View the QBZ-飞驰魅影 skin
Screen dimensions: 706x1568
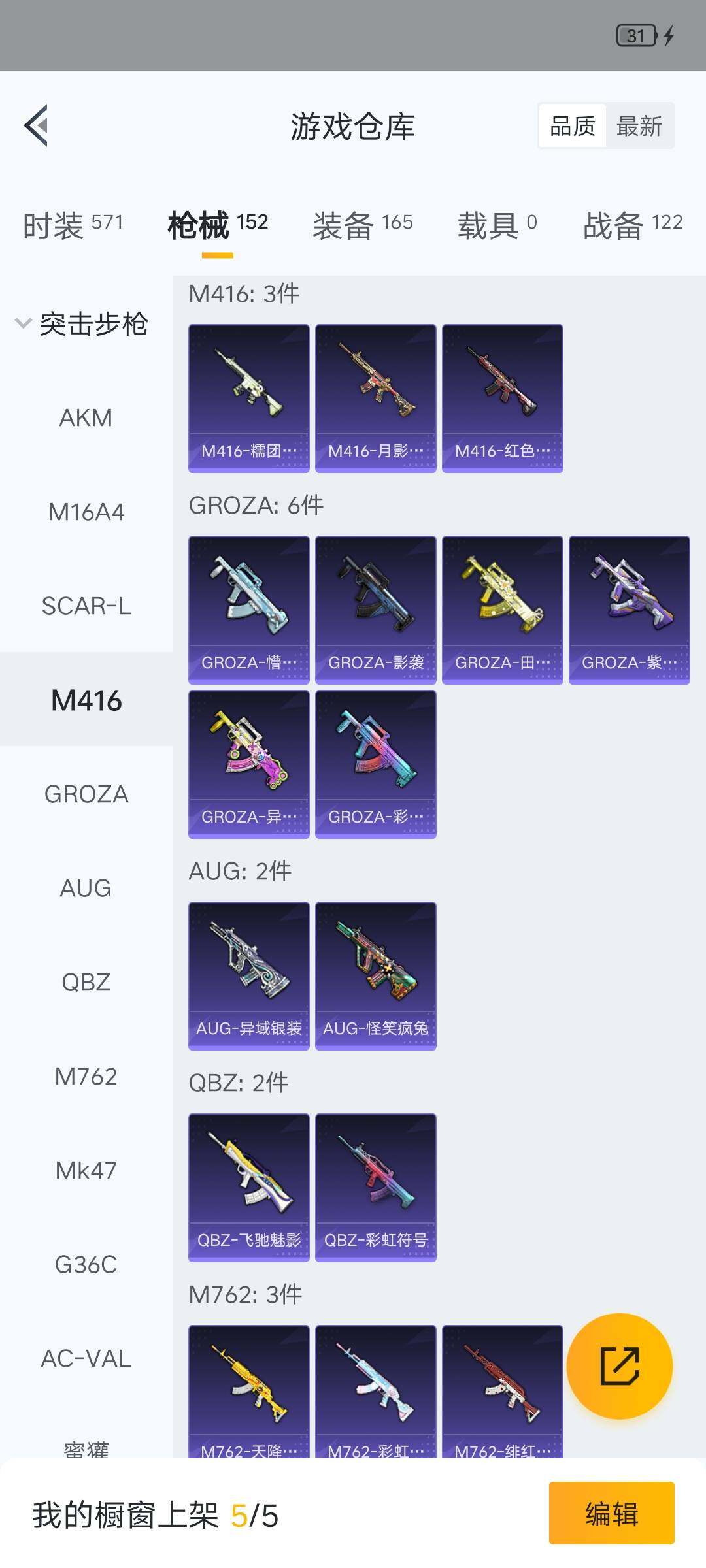pyautogui.click(x=248, y=1187)
